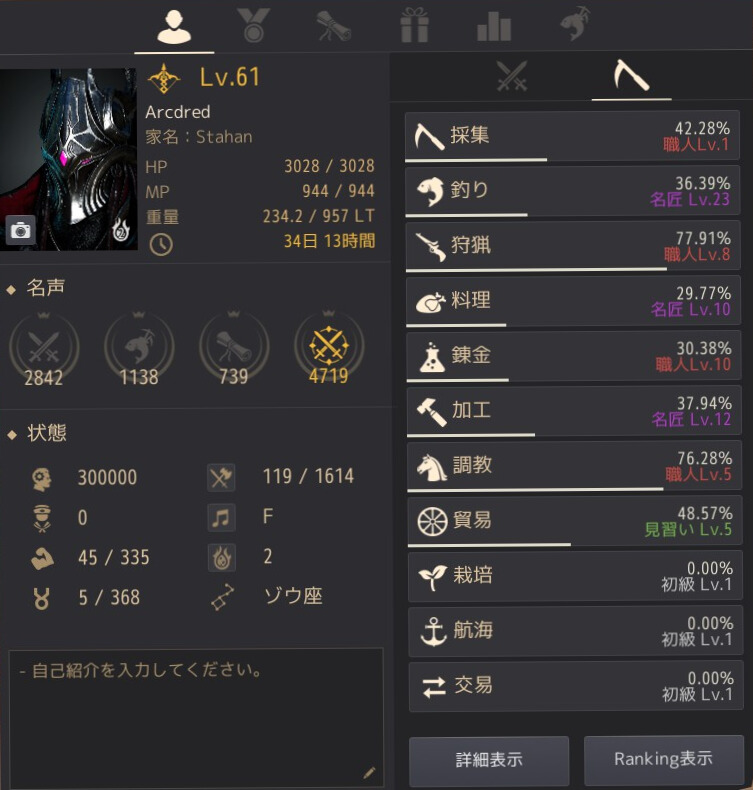The width and height of the screenshot is (753, 790).
Task: Open the 調教 training skill row
Action: [573, 466]
